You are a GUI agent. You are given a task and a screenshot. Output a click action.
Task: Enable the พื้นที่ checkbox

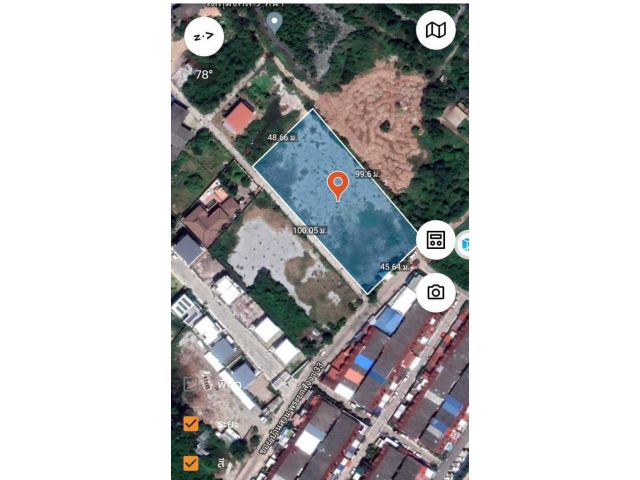tap(191, 384)
